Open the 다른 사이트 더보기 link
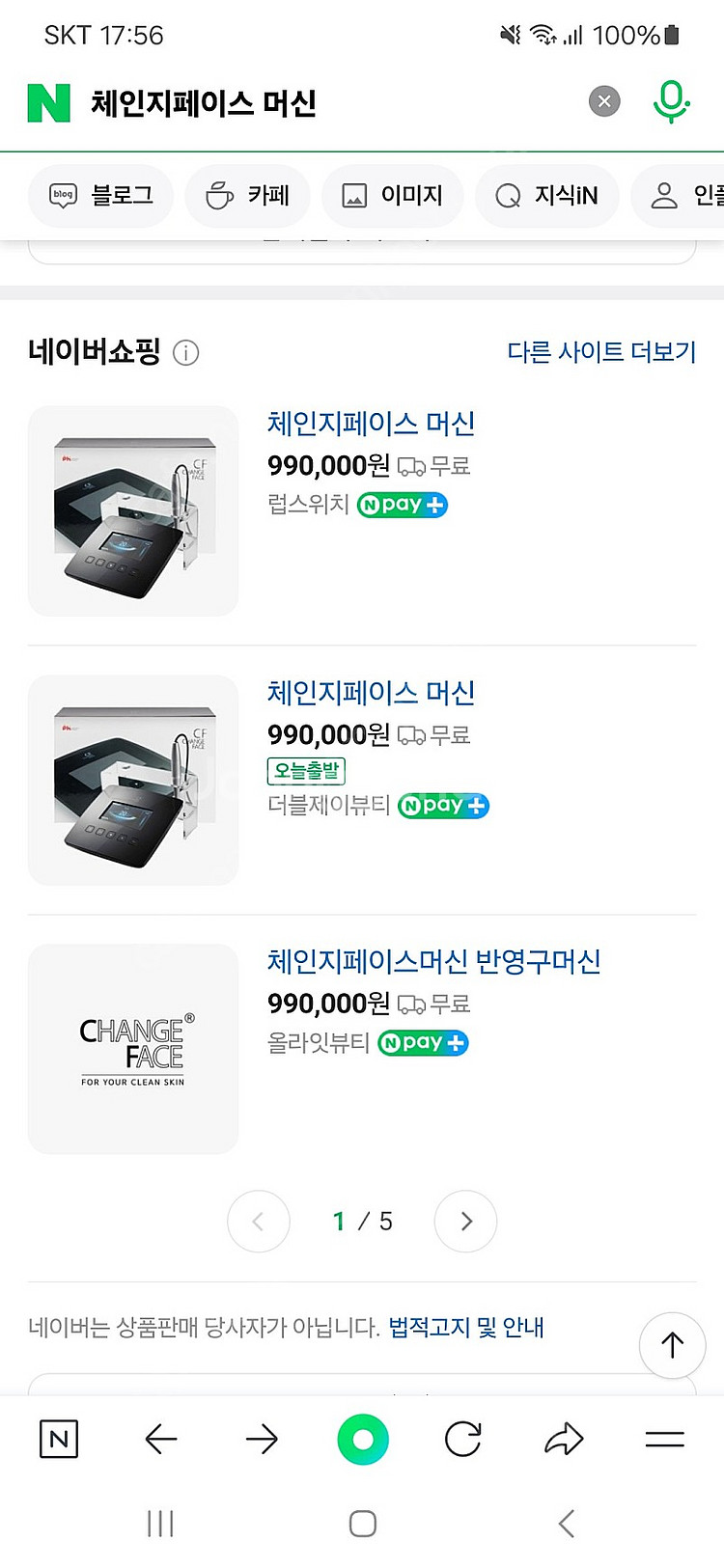The width and height of the screenshot is (724, 1568). pyautogui.click(x=600, y=352)
